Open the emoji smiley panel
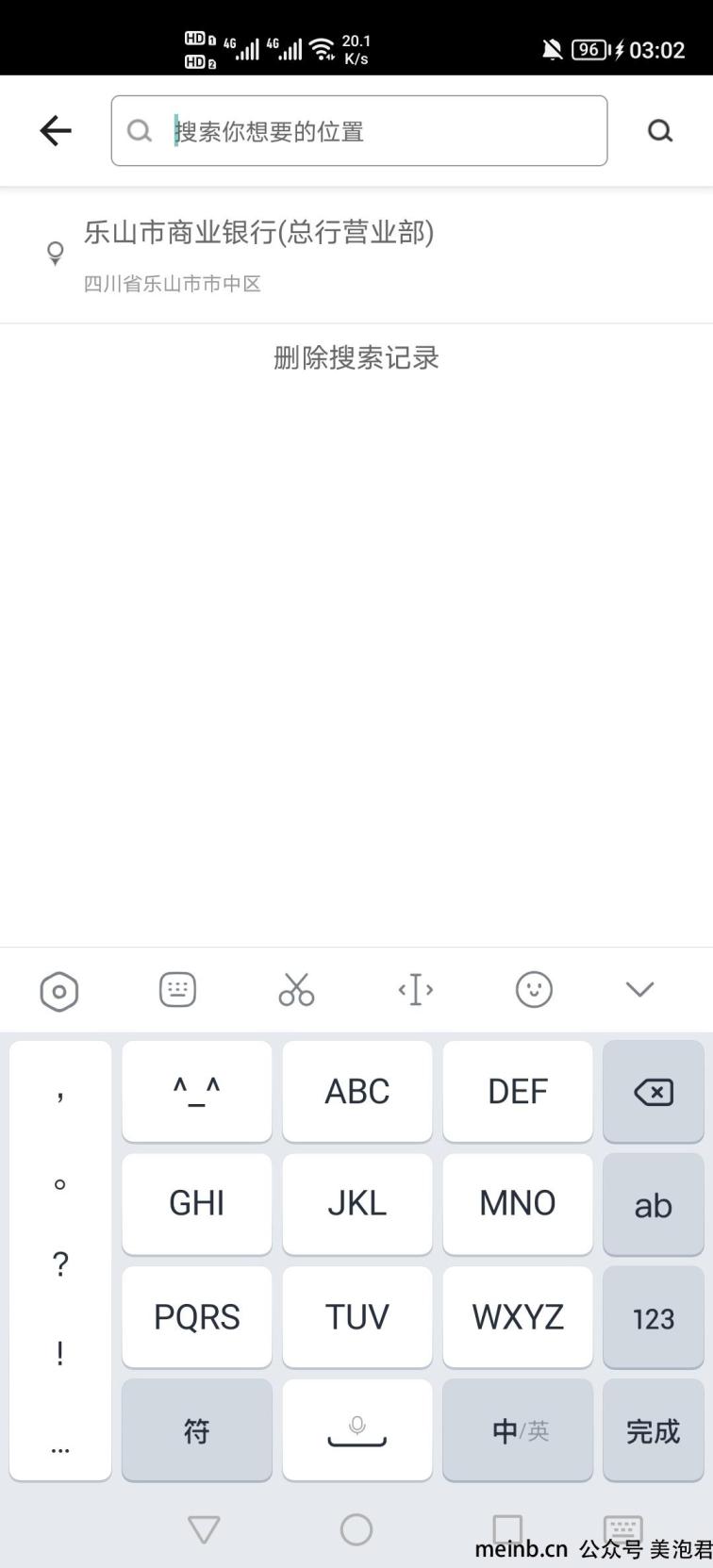Screen dimensions: 713x1568 pos(534,990)
